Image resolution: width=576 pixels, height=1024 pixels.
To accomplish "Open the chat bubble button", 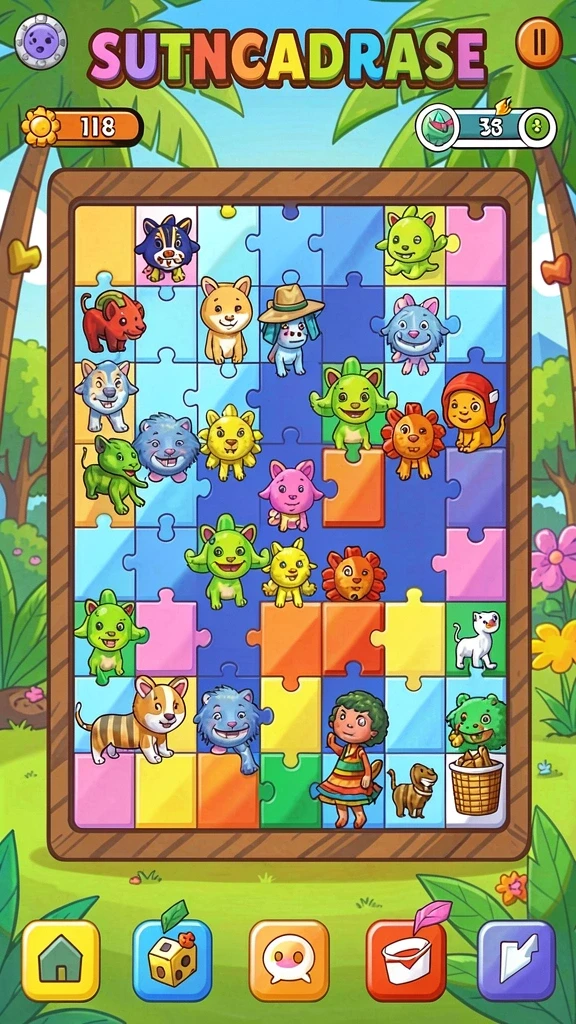I will (x=289, y=960).
